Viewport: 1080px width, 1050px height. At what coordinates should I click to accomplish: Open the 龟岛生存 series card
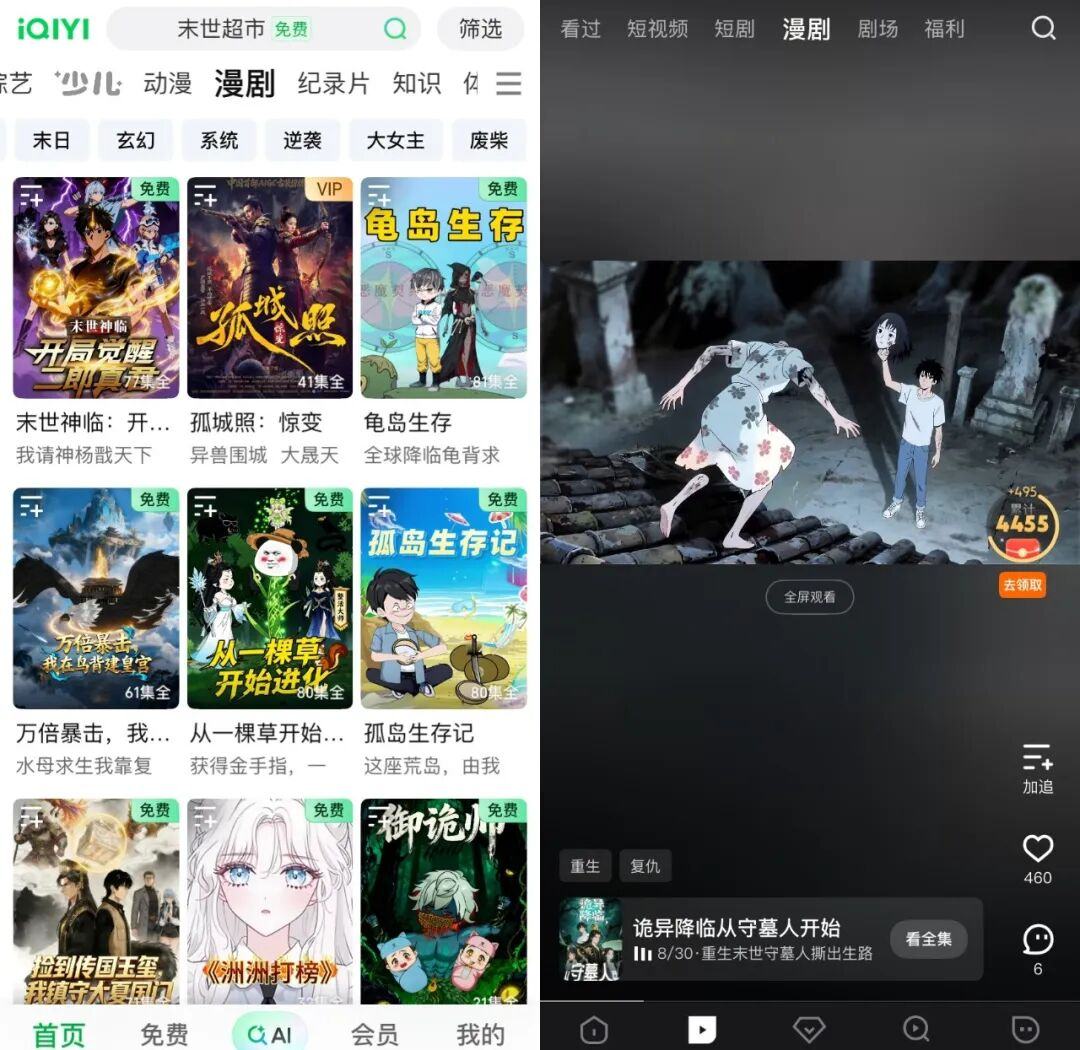tap(444, 288)
